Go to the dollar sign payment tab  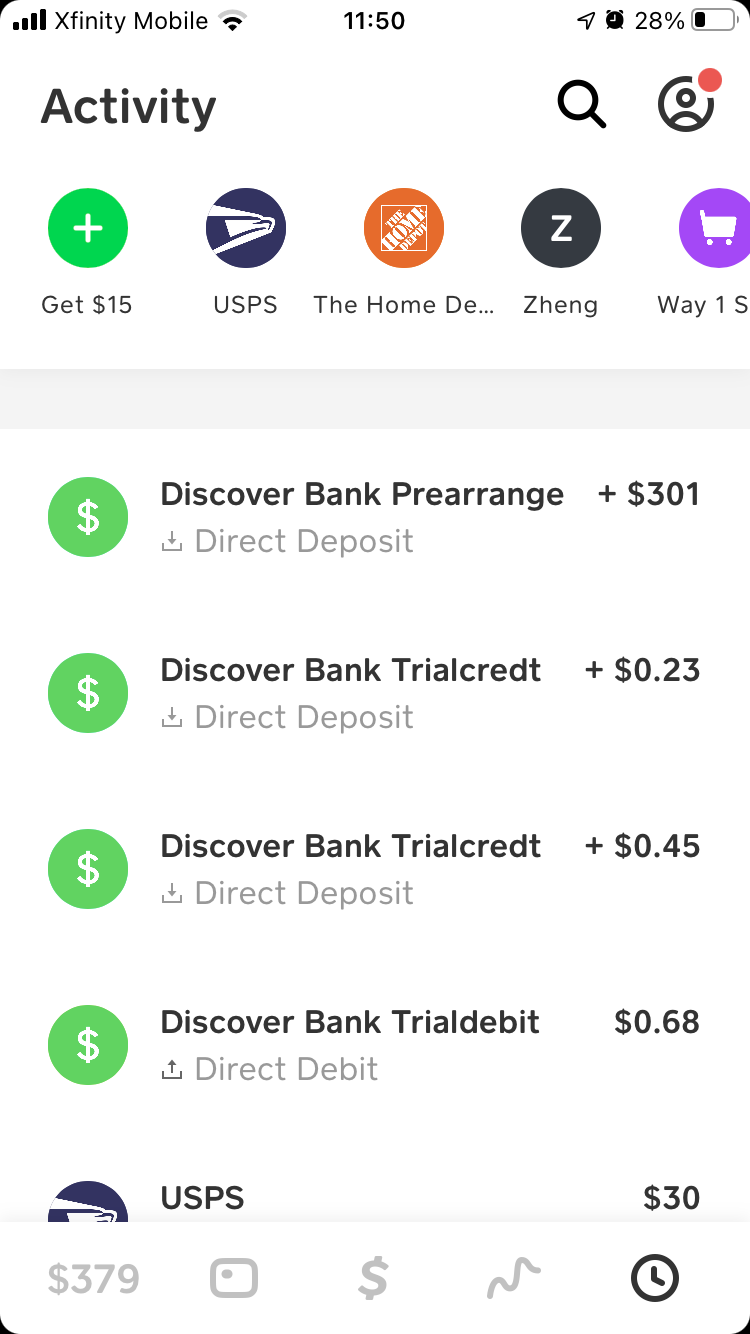373,1278
